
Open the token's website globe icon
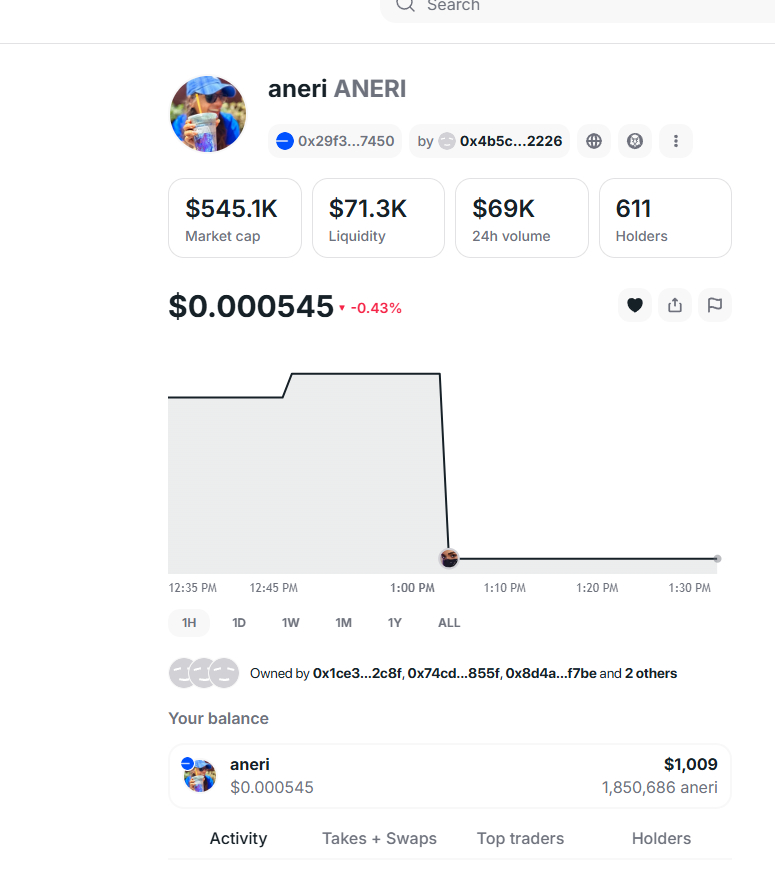click(x=594, y=141)
